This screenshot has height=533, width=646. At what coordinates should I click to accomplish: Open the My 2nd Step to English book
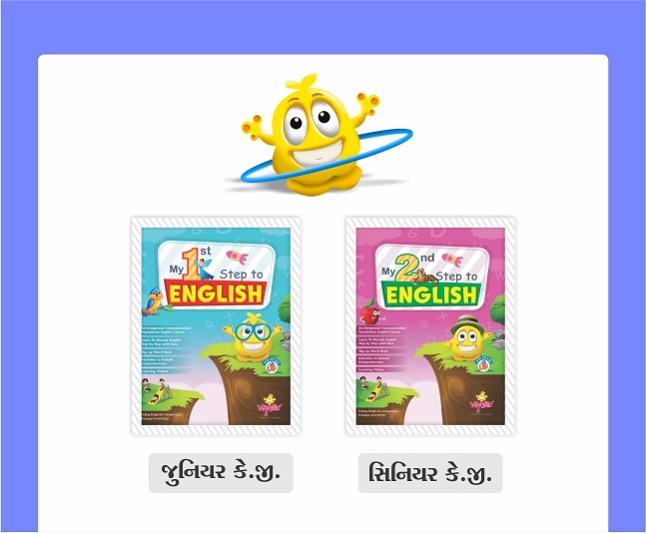(x=430, y=326)
